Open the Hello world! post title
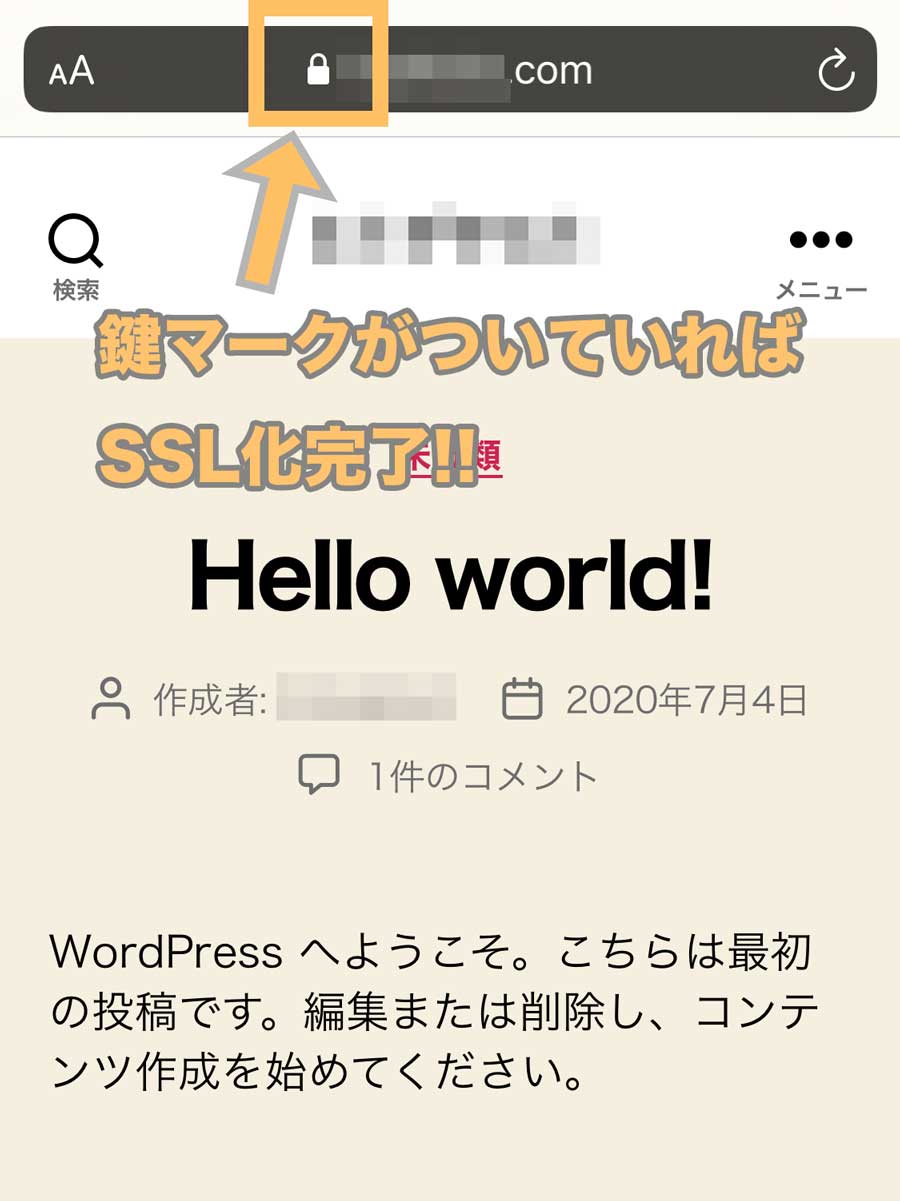900x1201 pixels. pos(450,577)
